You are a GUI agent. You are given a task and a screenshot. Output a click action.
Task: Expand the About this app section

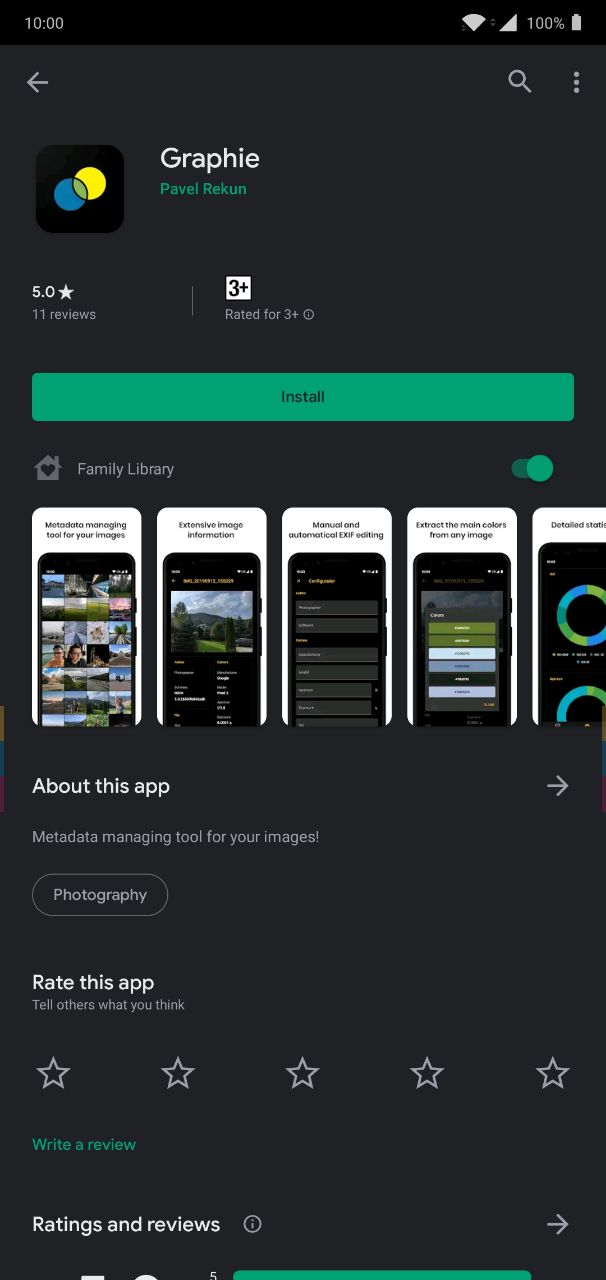tap(557, 786)
